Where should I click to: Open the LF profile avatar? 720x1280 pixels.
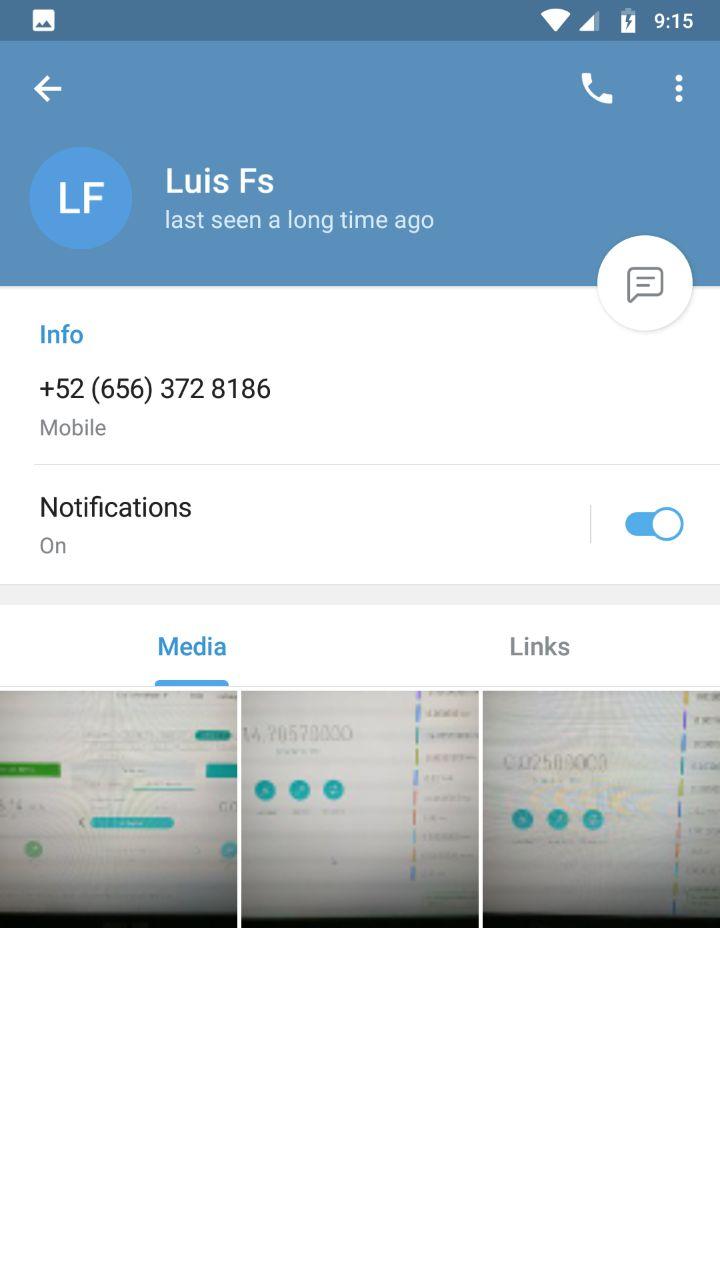[81, 198]
